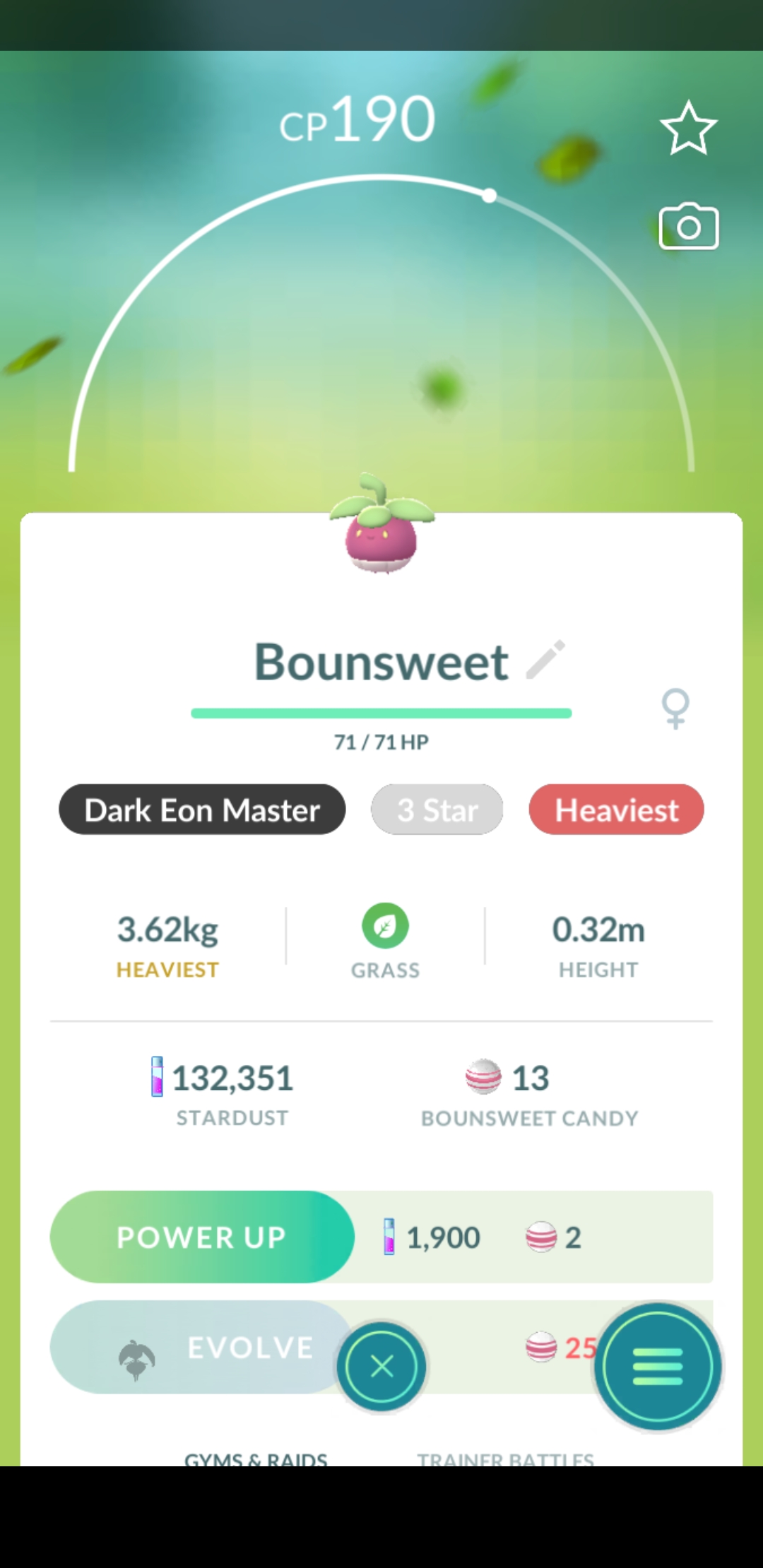Select the 3 Star tag chip
The width and height of the screenshot is (763, 1568).
(x=437, y=809)
